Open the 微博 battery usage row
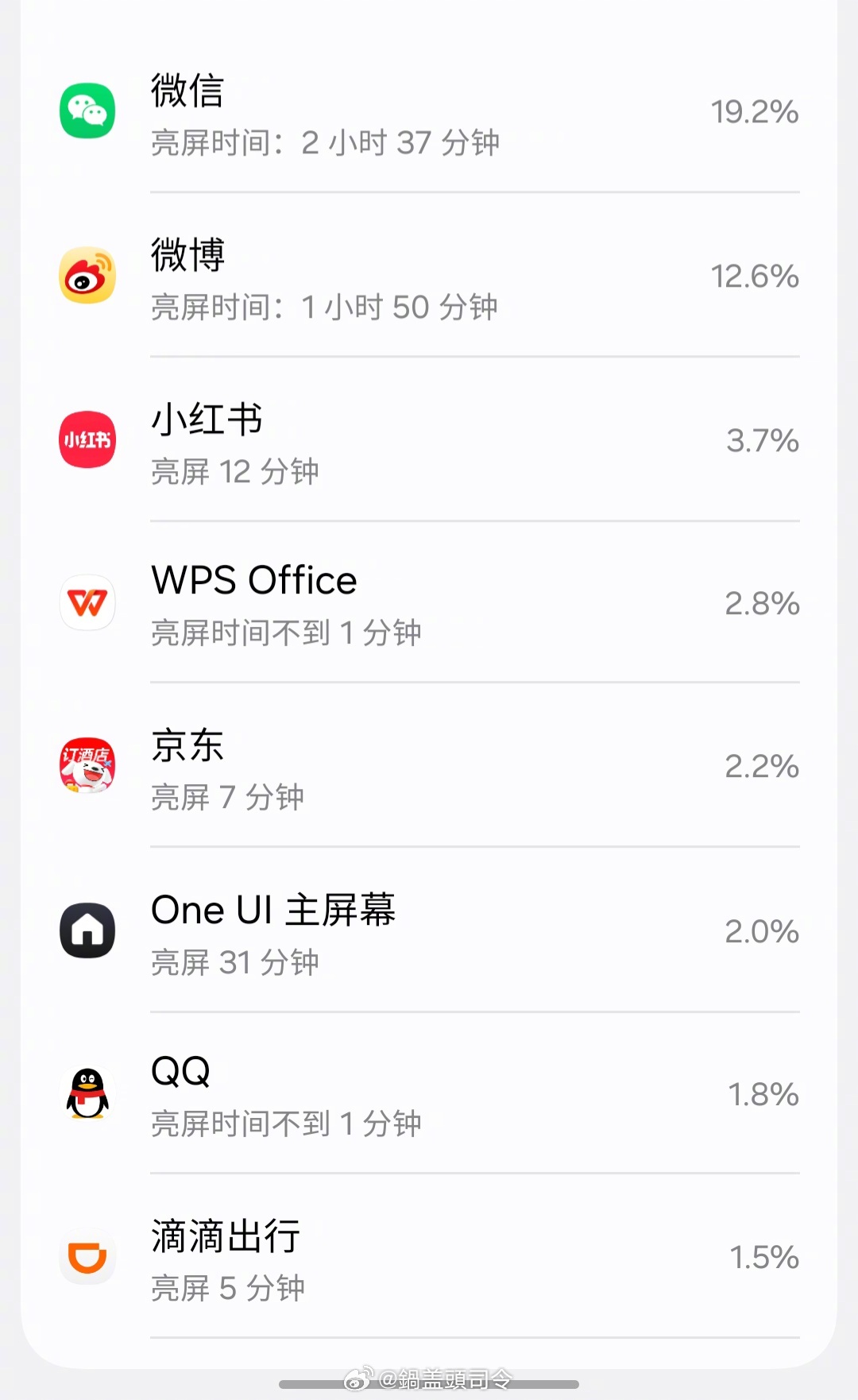 pos(429,275)
